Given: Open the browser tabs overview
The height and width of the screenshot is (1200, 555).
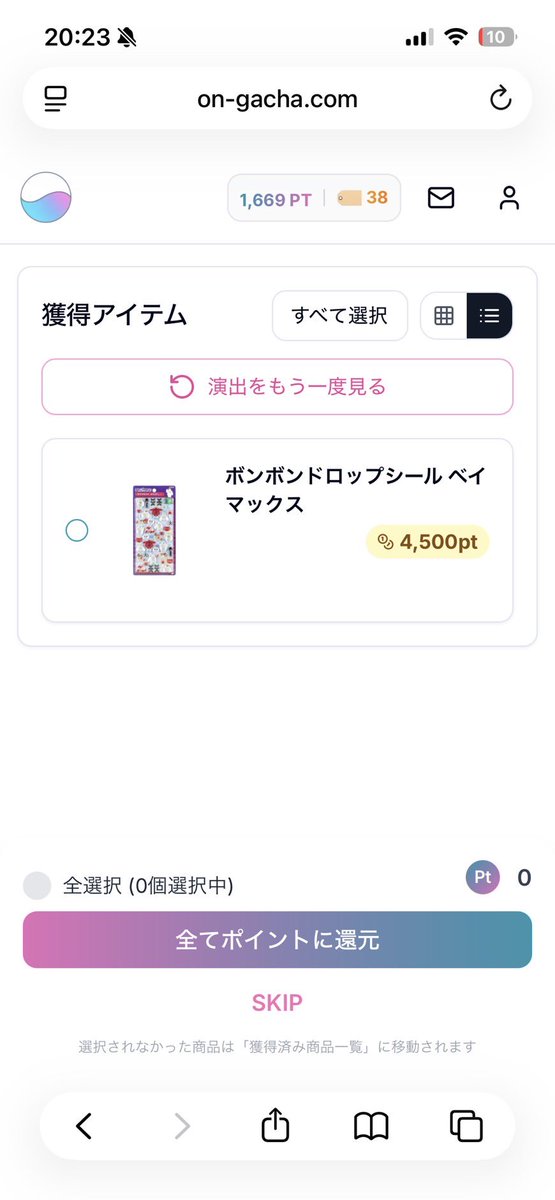Looking at the screenshot, I should tap(467, 1126).
